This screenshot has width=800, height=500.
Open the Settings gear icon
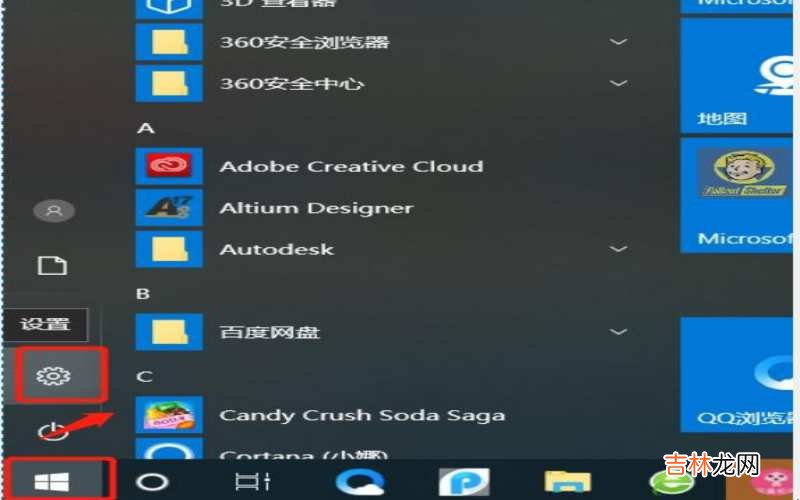[x=54, y=375]
